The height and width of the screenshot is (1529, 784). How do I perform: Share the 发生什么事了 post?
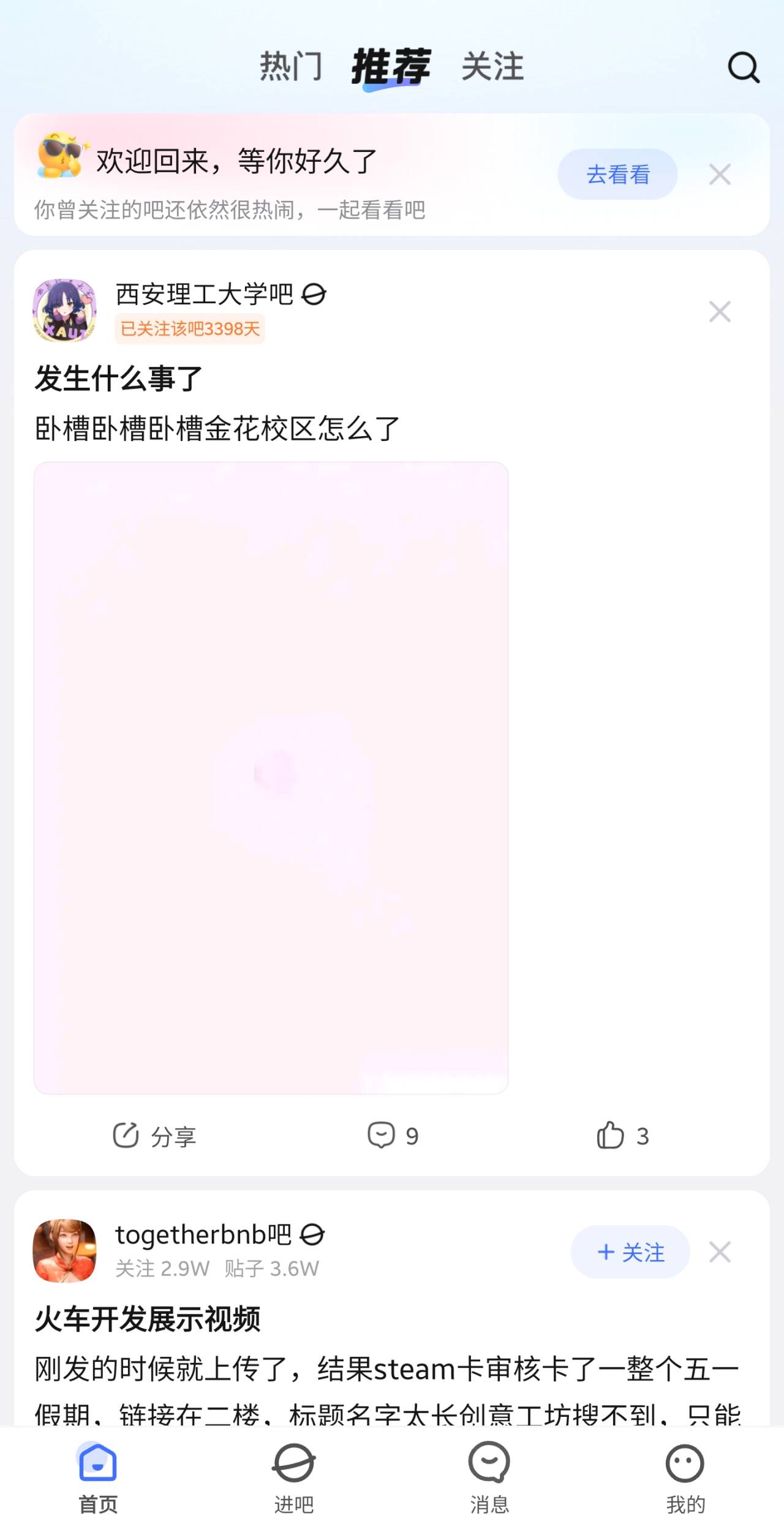click(x=154, y=1136)
